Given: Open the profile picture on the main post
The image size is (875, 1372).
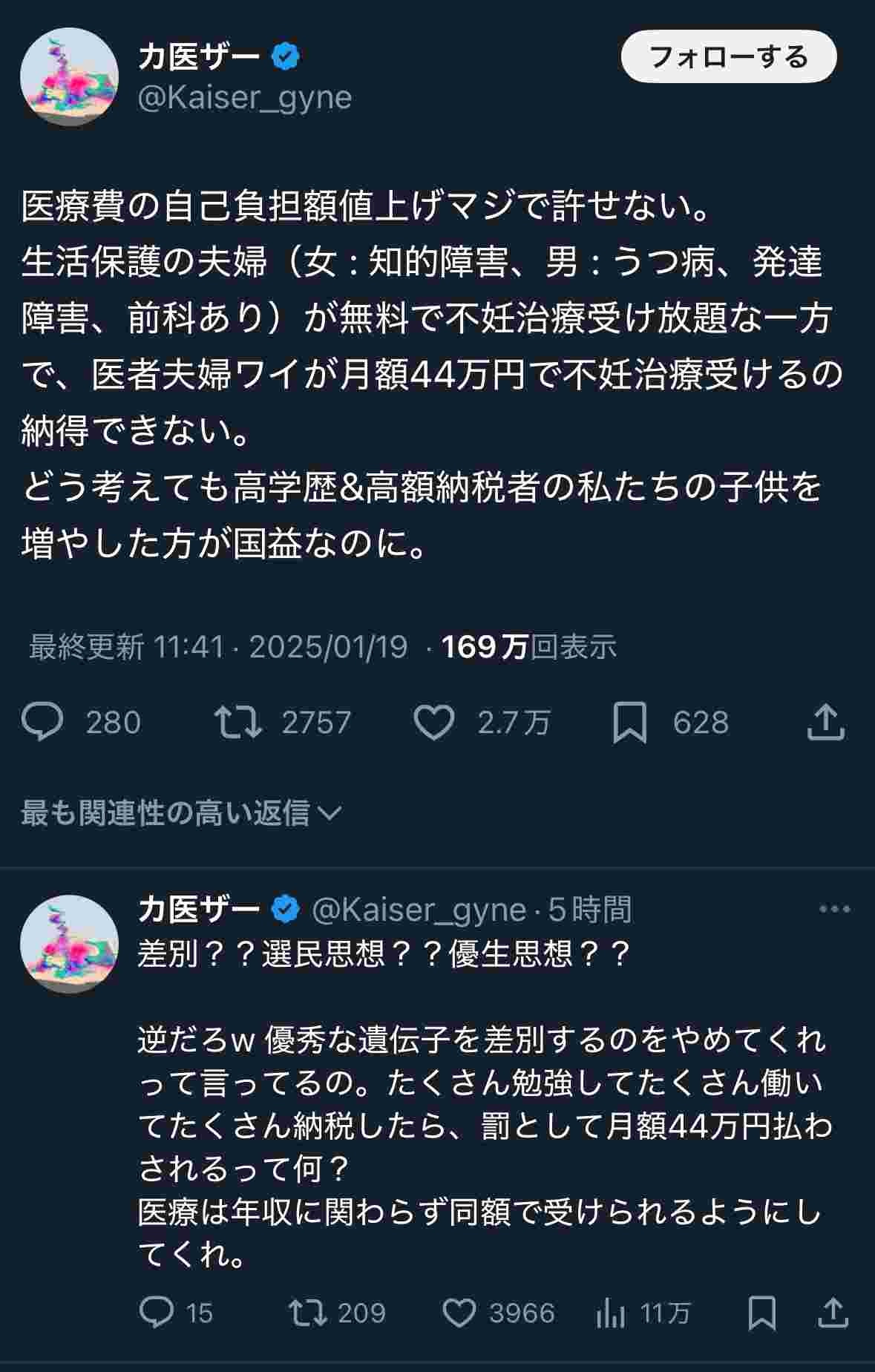Looking at the screenshot, I should click(69, 77).
